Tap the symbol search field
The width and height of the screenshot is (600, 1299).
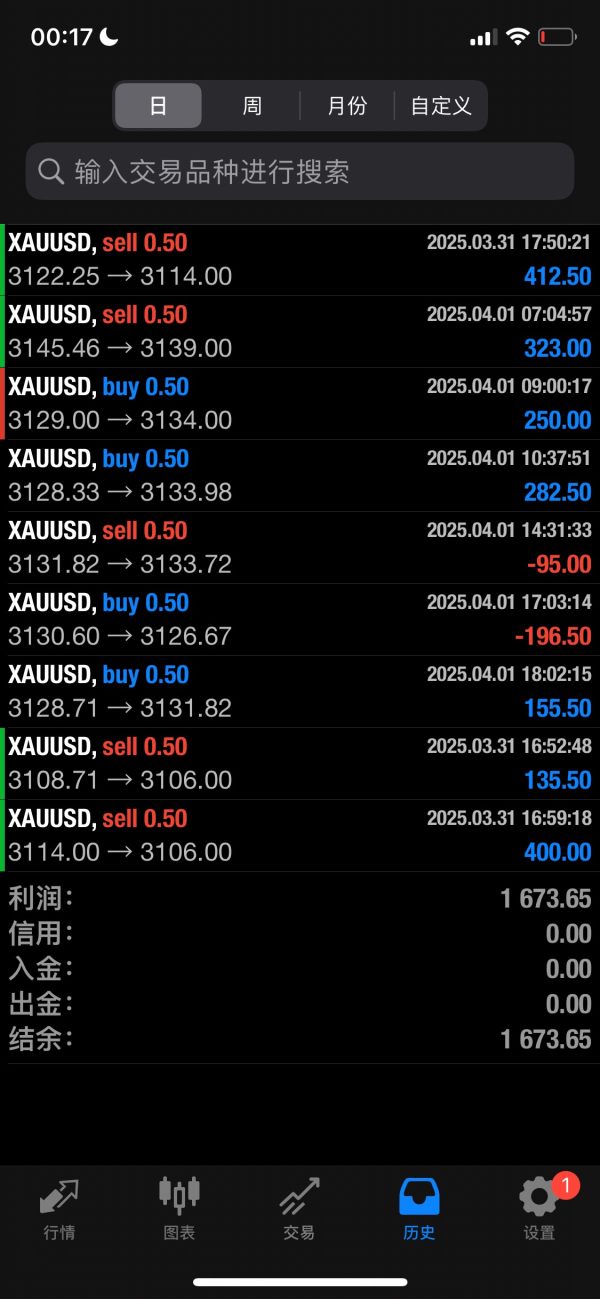[300, 171]
